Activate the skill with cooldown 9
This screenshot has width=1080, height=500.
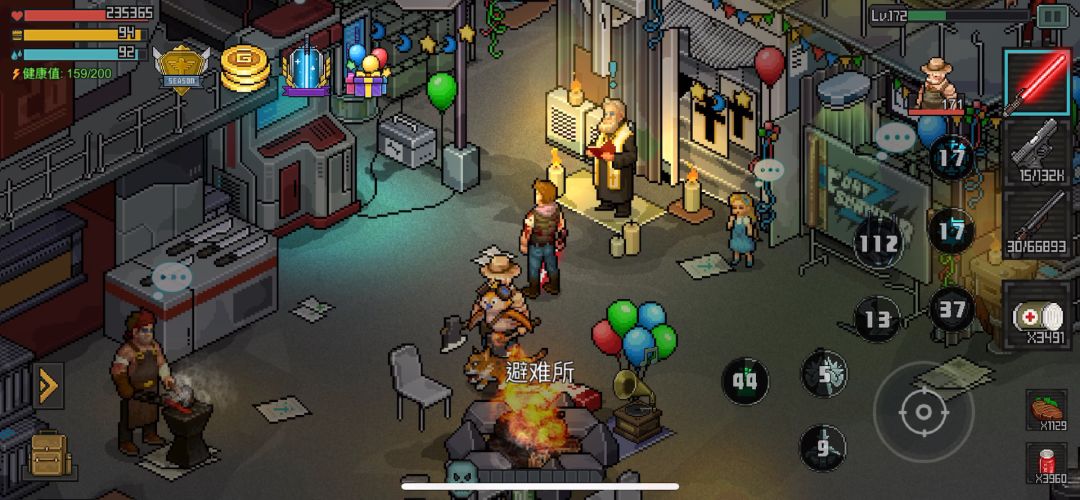pos(822,447)
